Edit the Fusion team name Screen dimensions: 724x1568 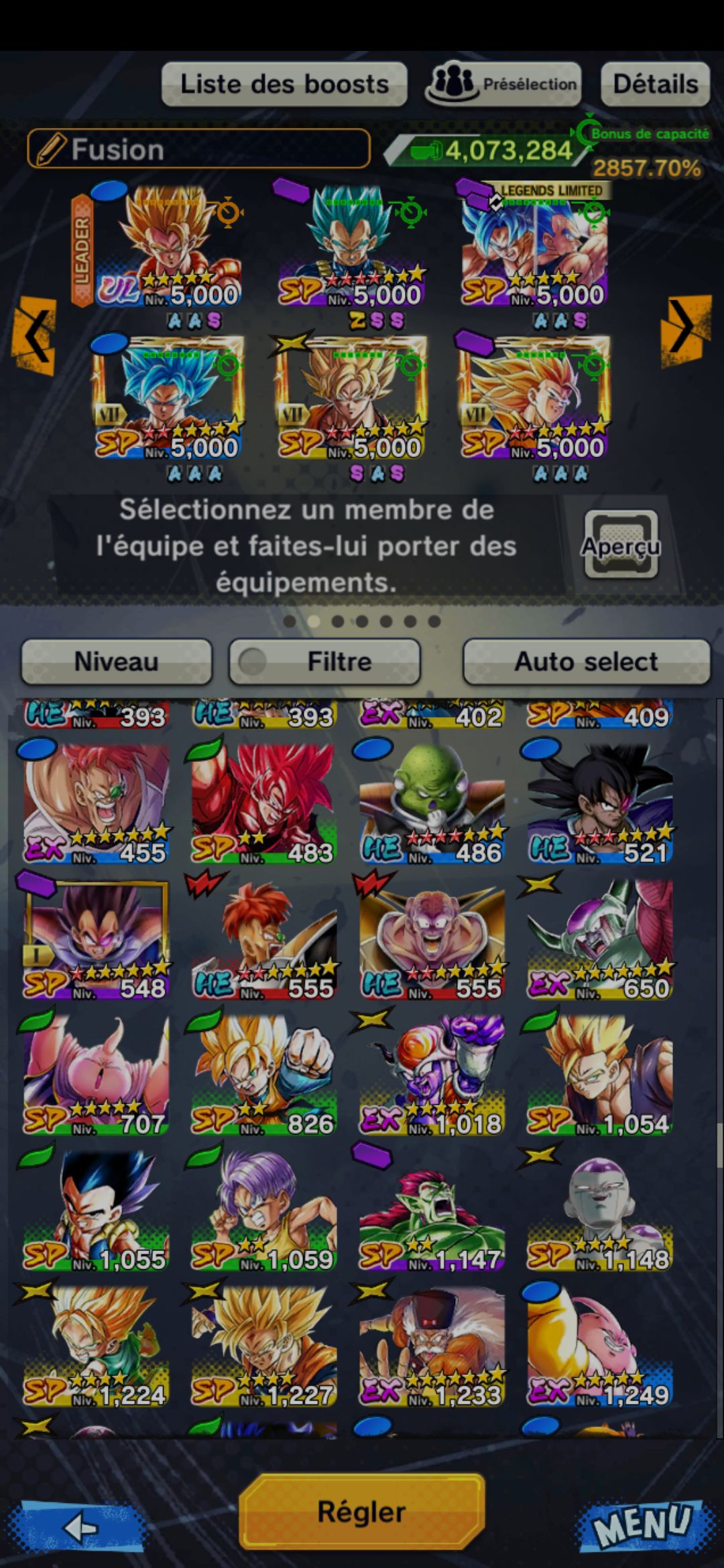[x=198, y=149]
